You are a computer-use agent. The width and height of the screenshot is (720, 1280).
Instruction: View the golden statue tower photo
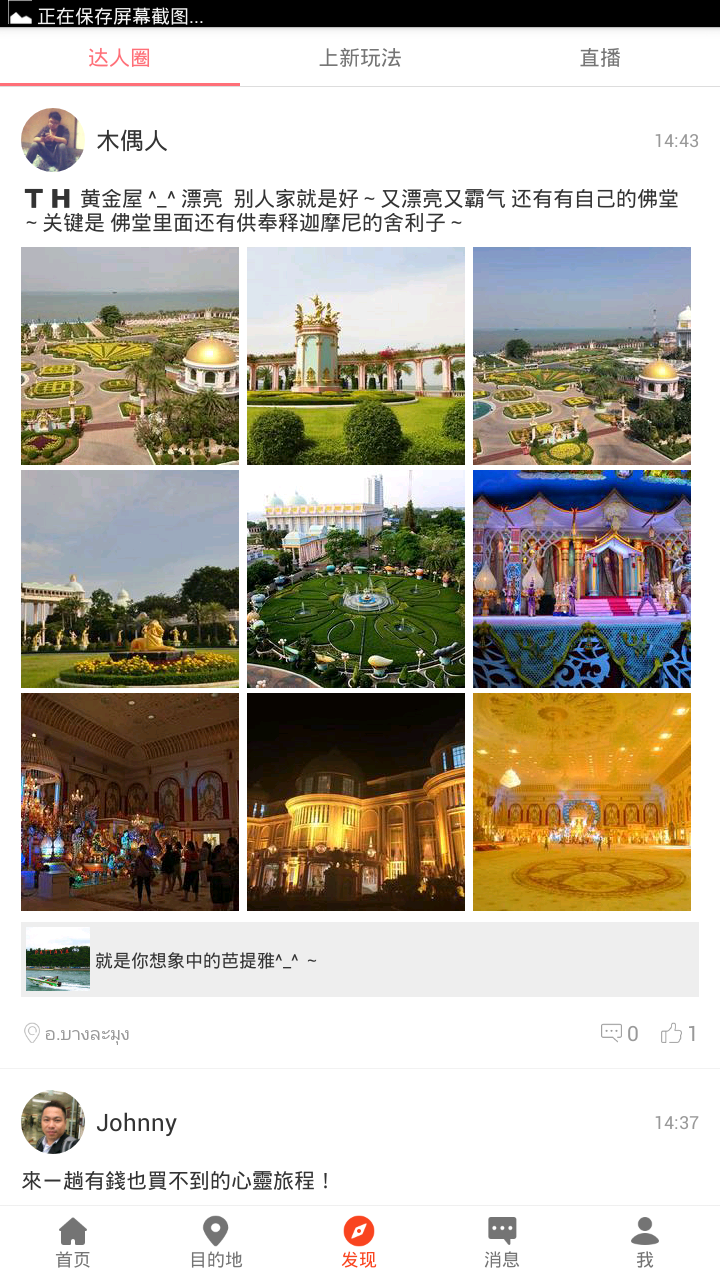coord(356,356)
